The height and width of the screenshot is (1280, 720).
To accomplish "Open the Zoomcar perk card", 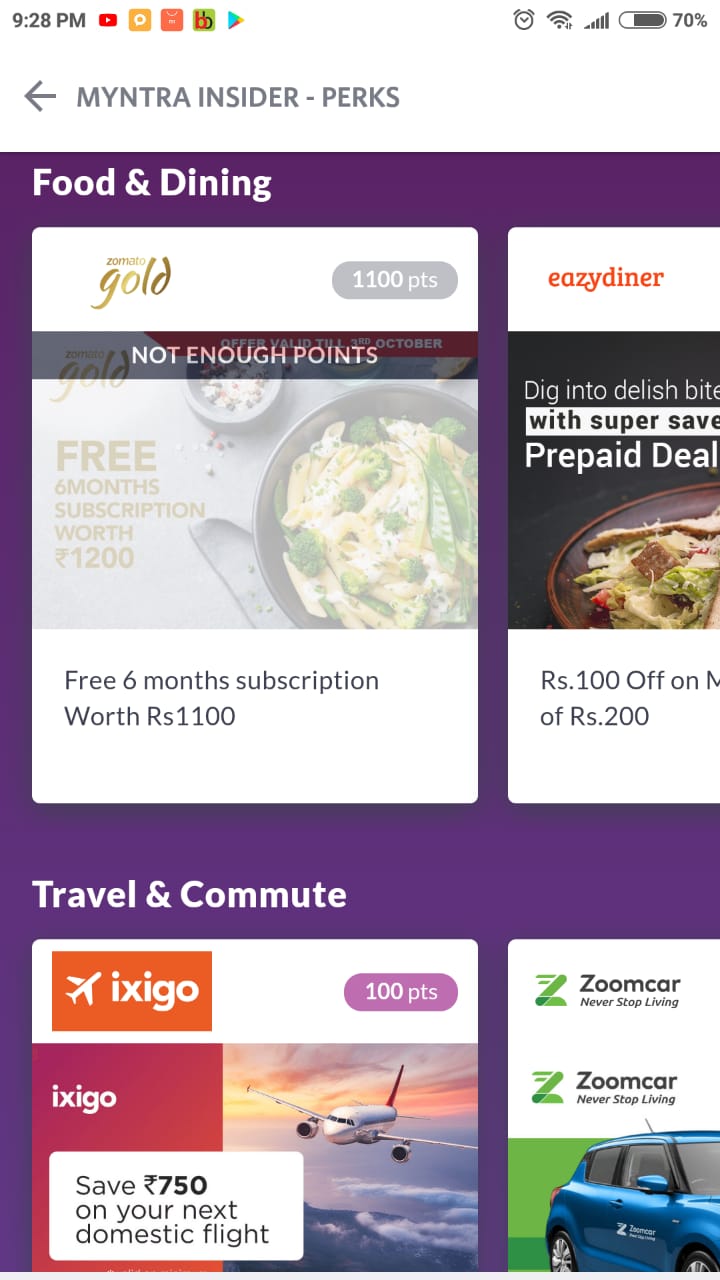I will pos(614,1105).
